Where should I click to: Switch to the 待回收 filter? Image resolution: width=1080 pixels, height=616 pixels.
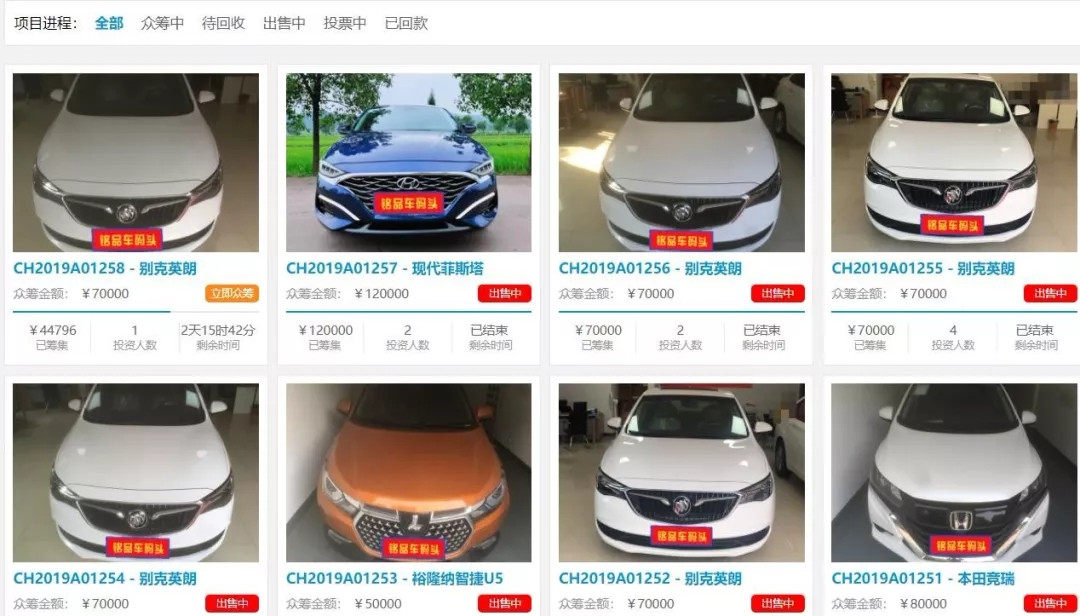pyautogui.click(x=223, y=23)
